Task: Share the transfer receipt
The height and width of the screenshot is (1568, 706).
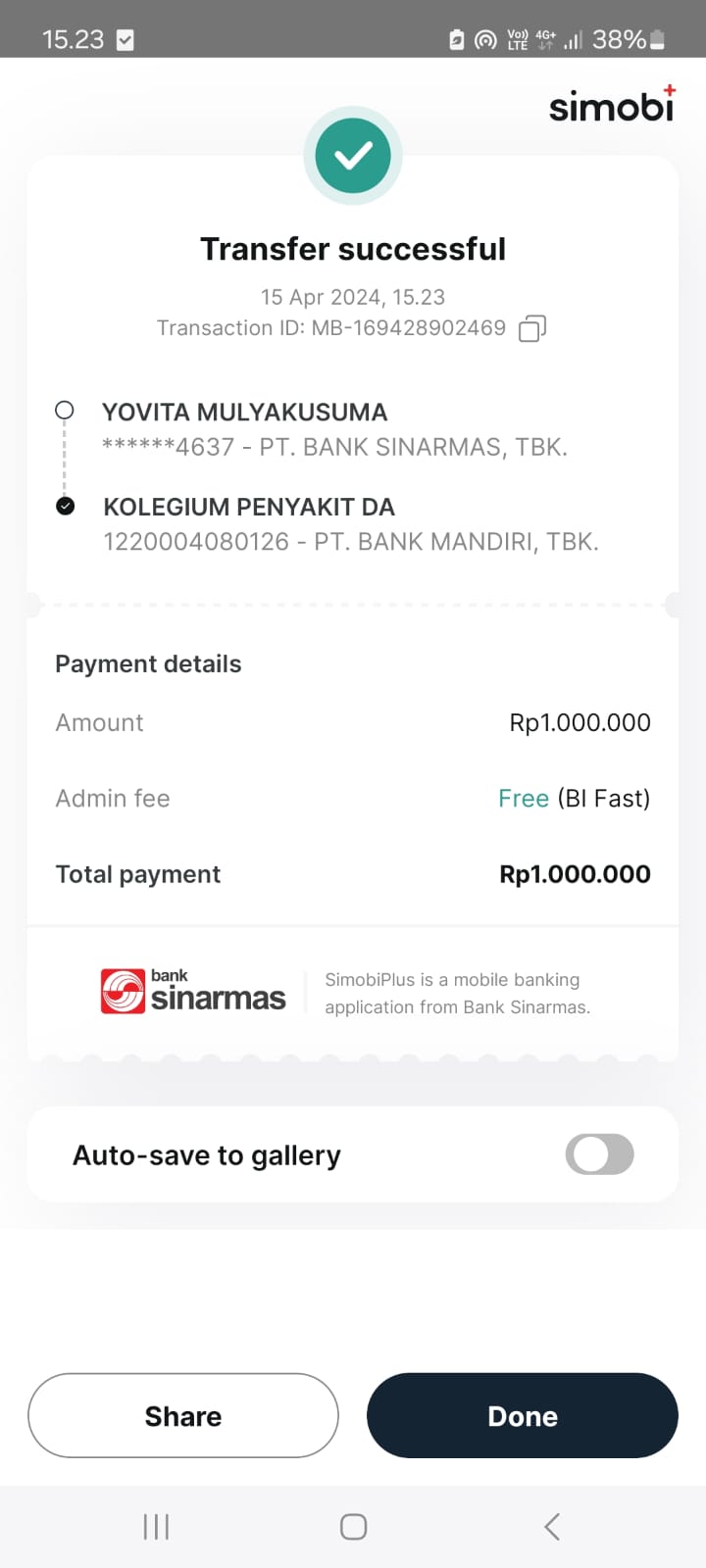Action: point(183,1416)
